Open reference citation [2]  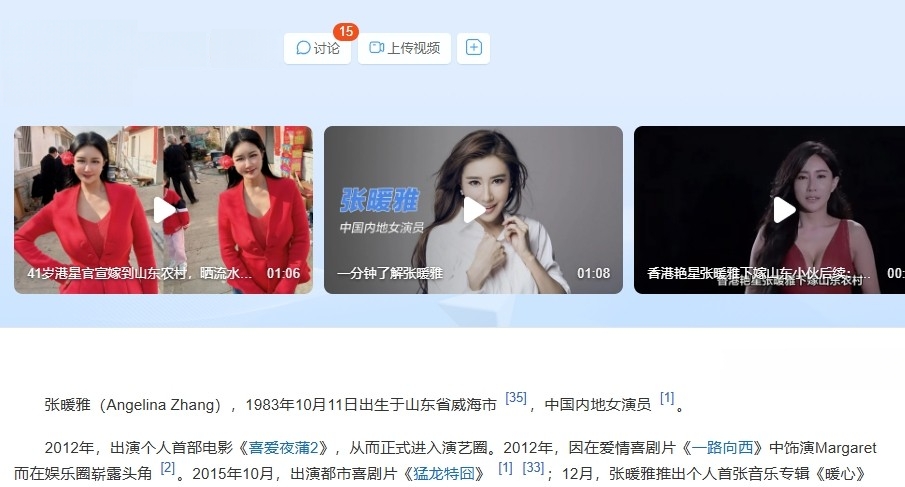click(x=167, y=467)
